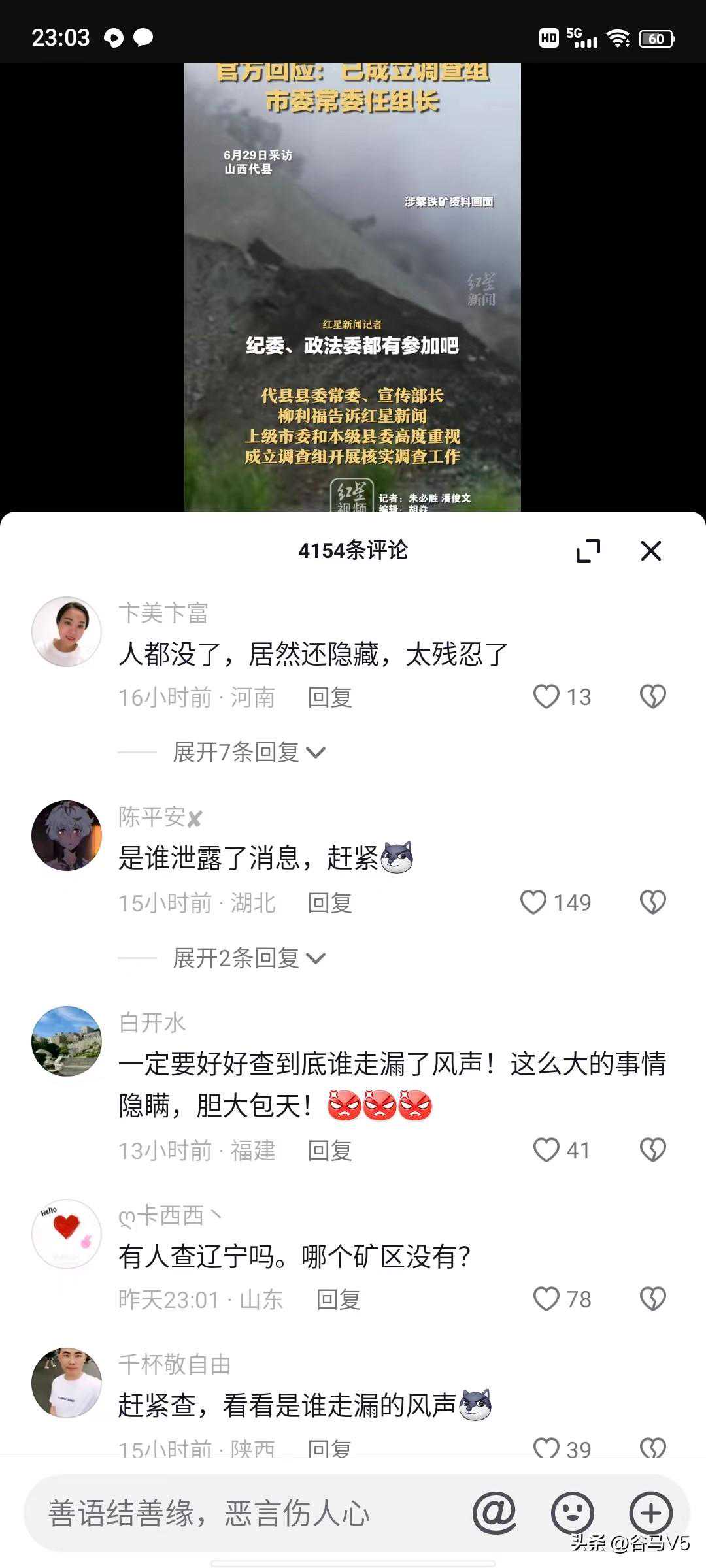The width and height of the screenshot is (706, 1568).
Task: Open the comment input field
Action: 248,1513
